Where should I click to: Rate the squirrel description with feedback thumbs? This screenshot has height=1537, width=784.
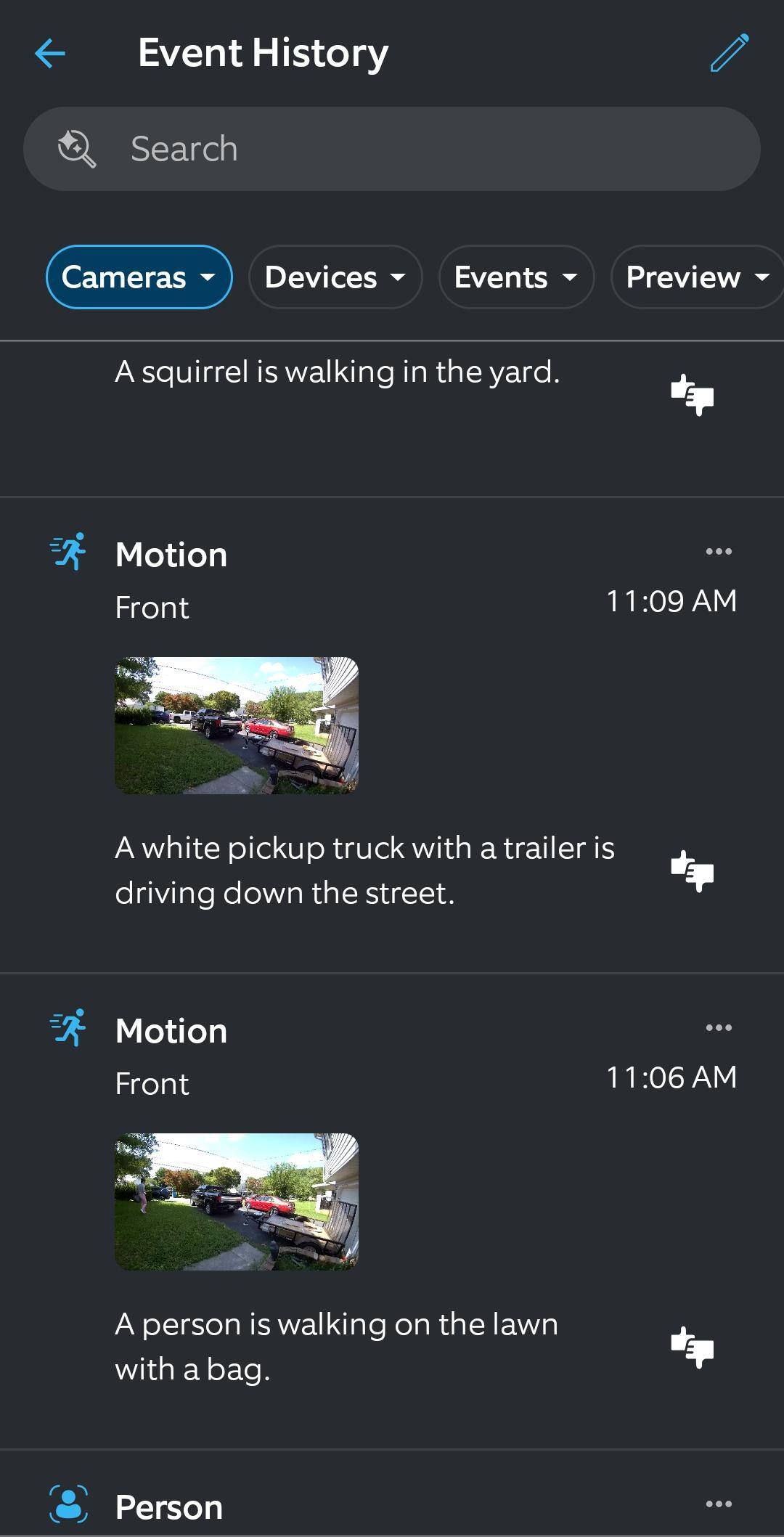(693, 395)
